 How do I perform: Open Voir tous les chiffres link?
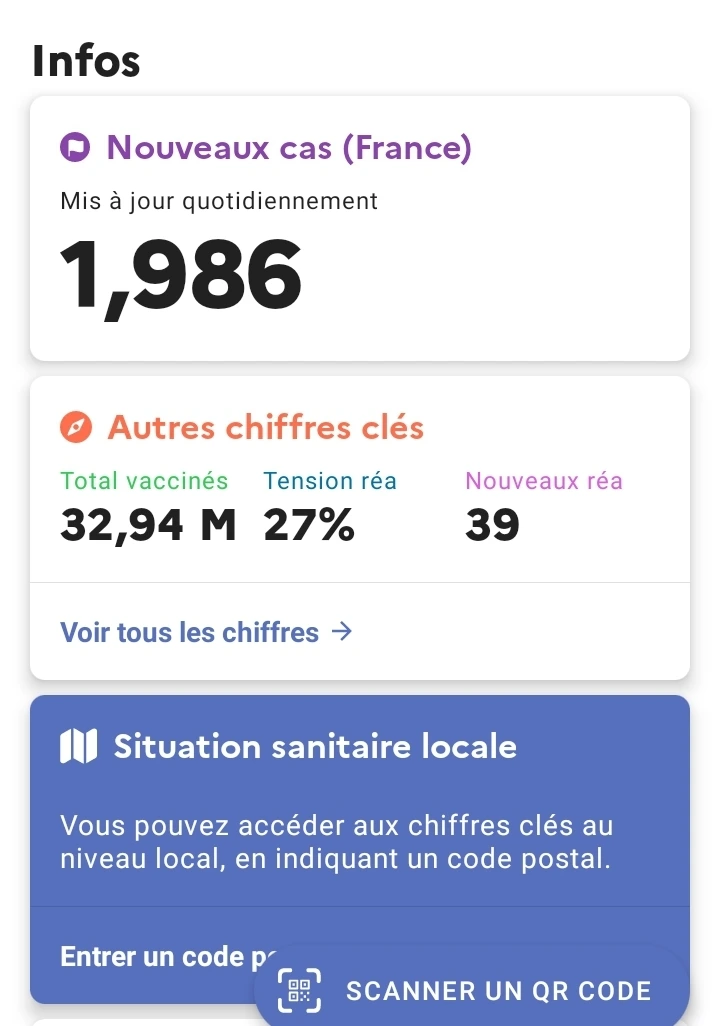click(x=207, y=632)
